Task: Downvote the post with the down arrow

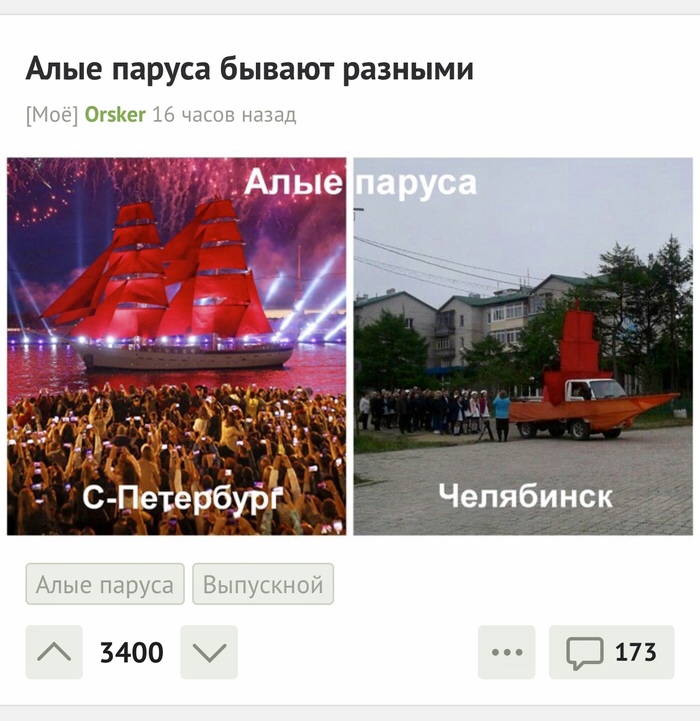Action: click(x=209, y=653)
